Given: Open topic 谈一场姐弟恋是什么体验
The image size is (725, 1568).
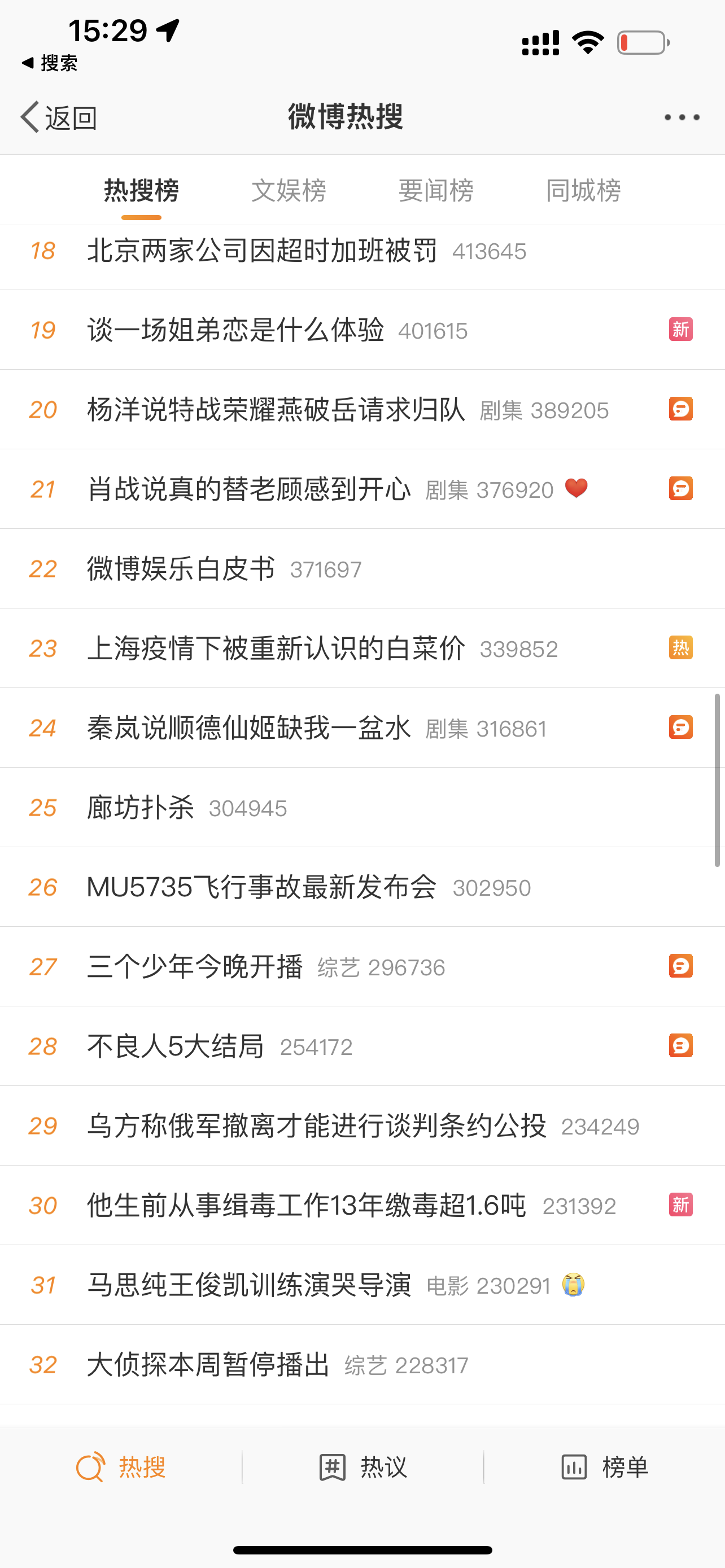Looking at the screenshot, I should pos(362,330).
